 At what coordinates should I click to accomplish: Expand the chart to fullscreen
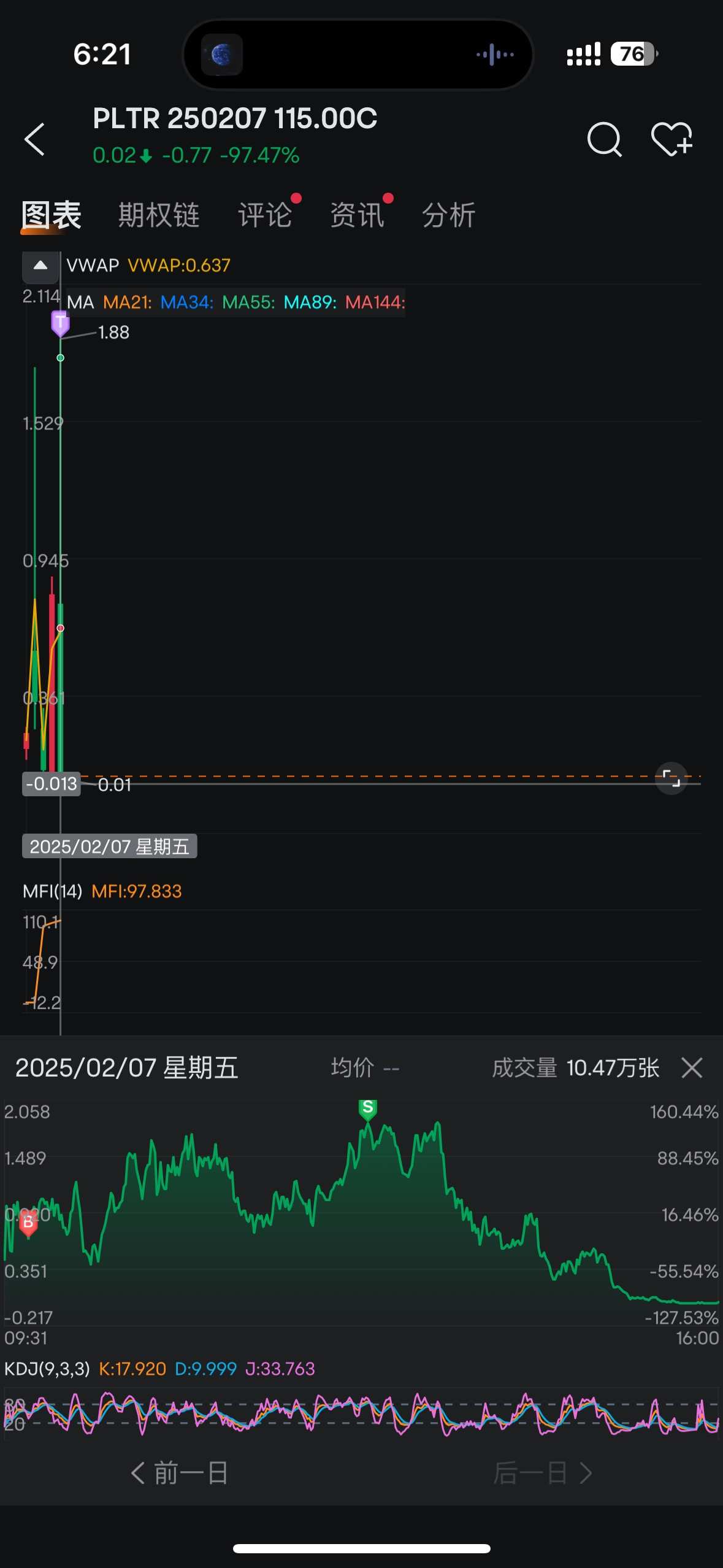[x=671, y=778]
